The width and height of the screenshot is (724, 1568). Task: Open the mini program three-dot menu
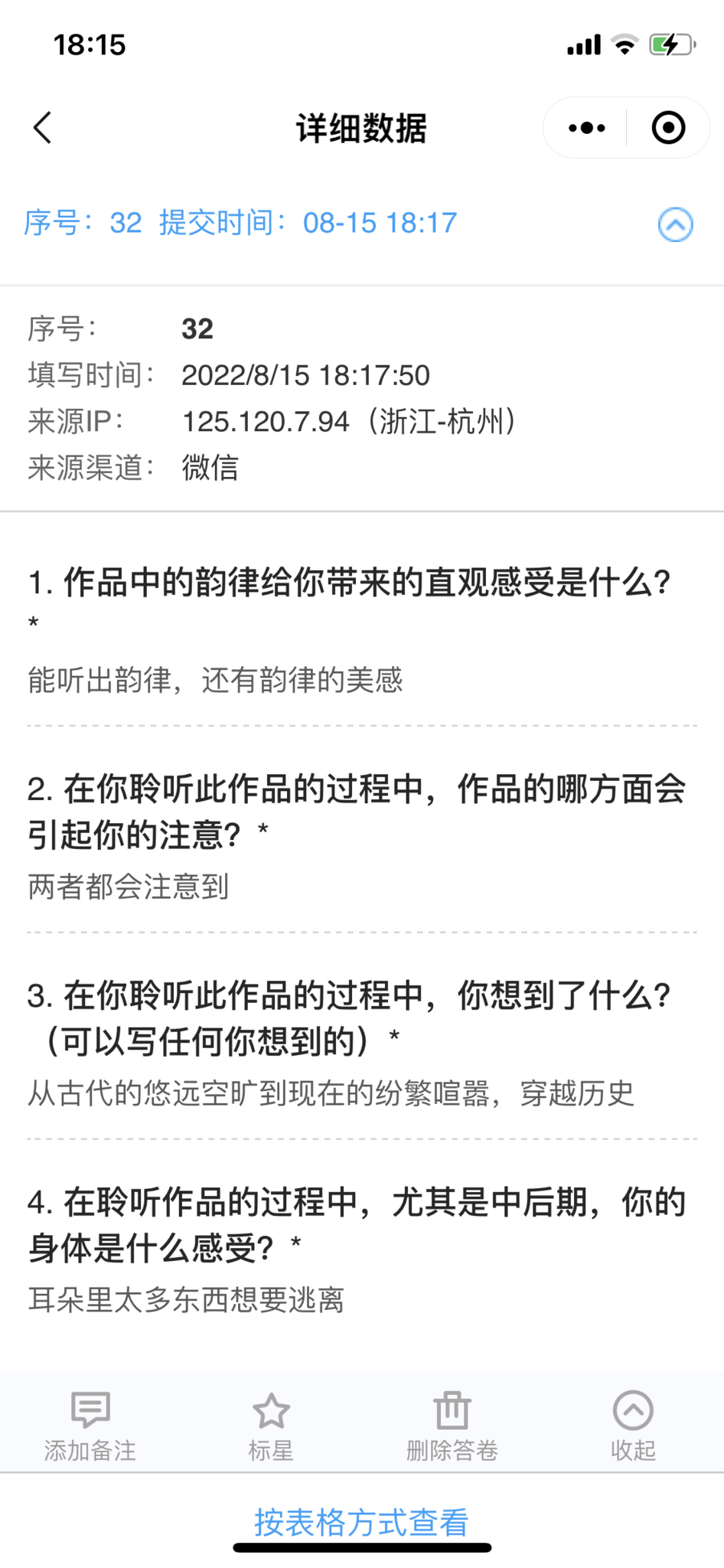(586, 128)
